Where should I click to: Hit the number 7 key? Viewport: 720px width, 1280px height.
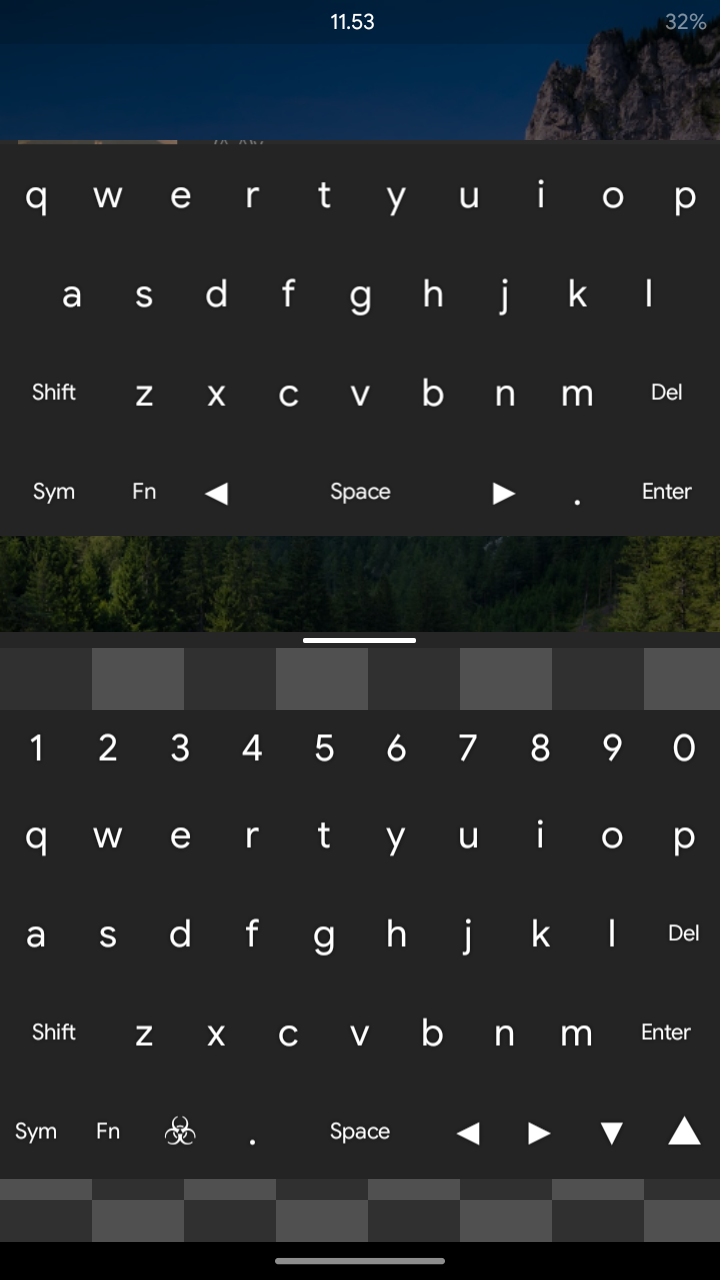coord(468,748)
